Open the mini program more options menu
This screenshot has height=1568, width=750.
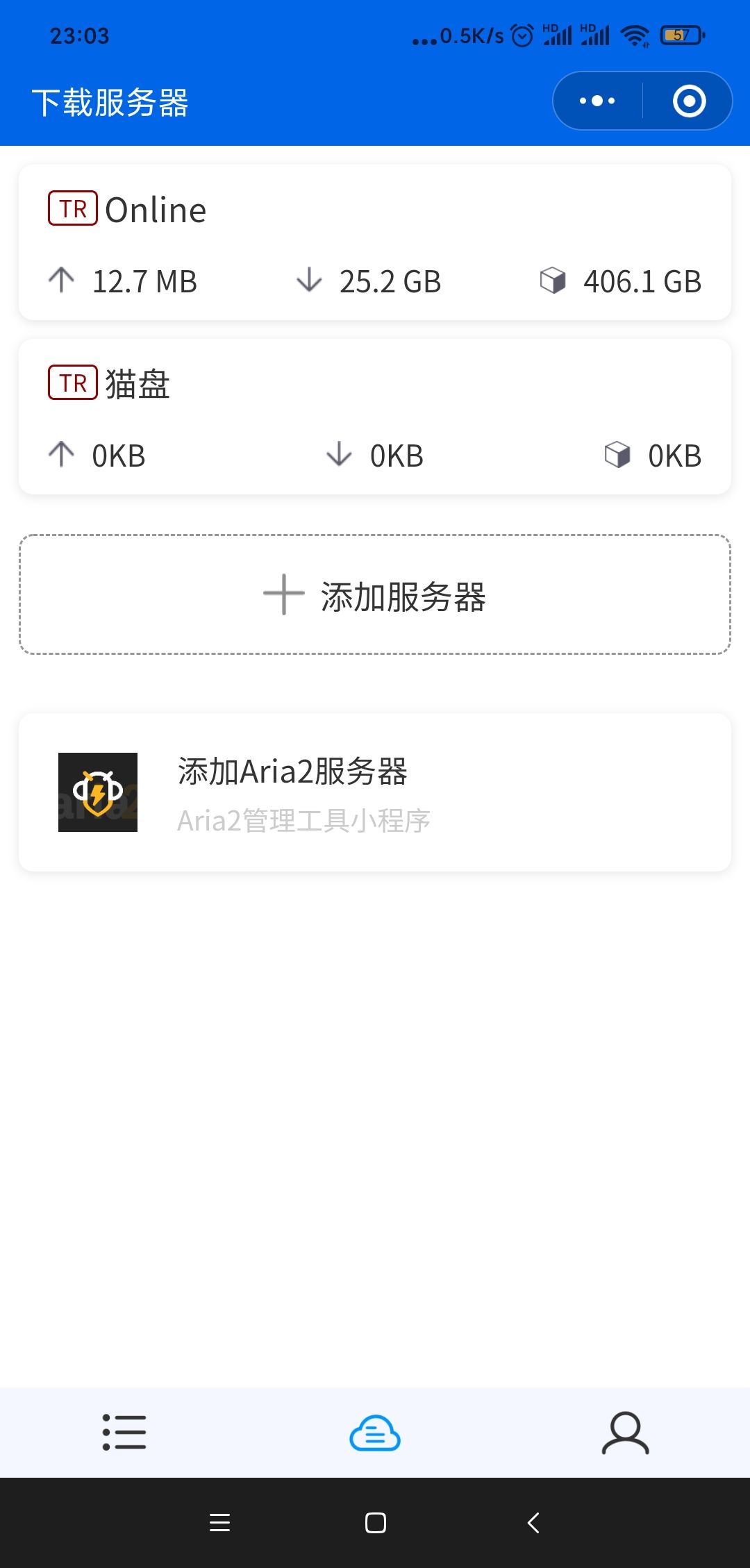click(x=597, y=101)
